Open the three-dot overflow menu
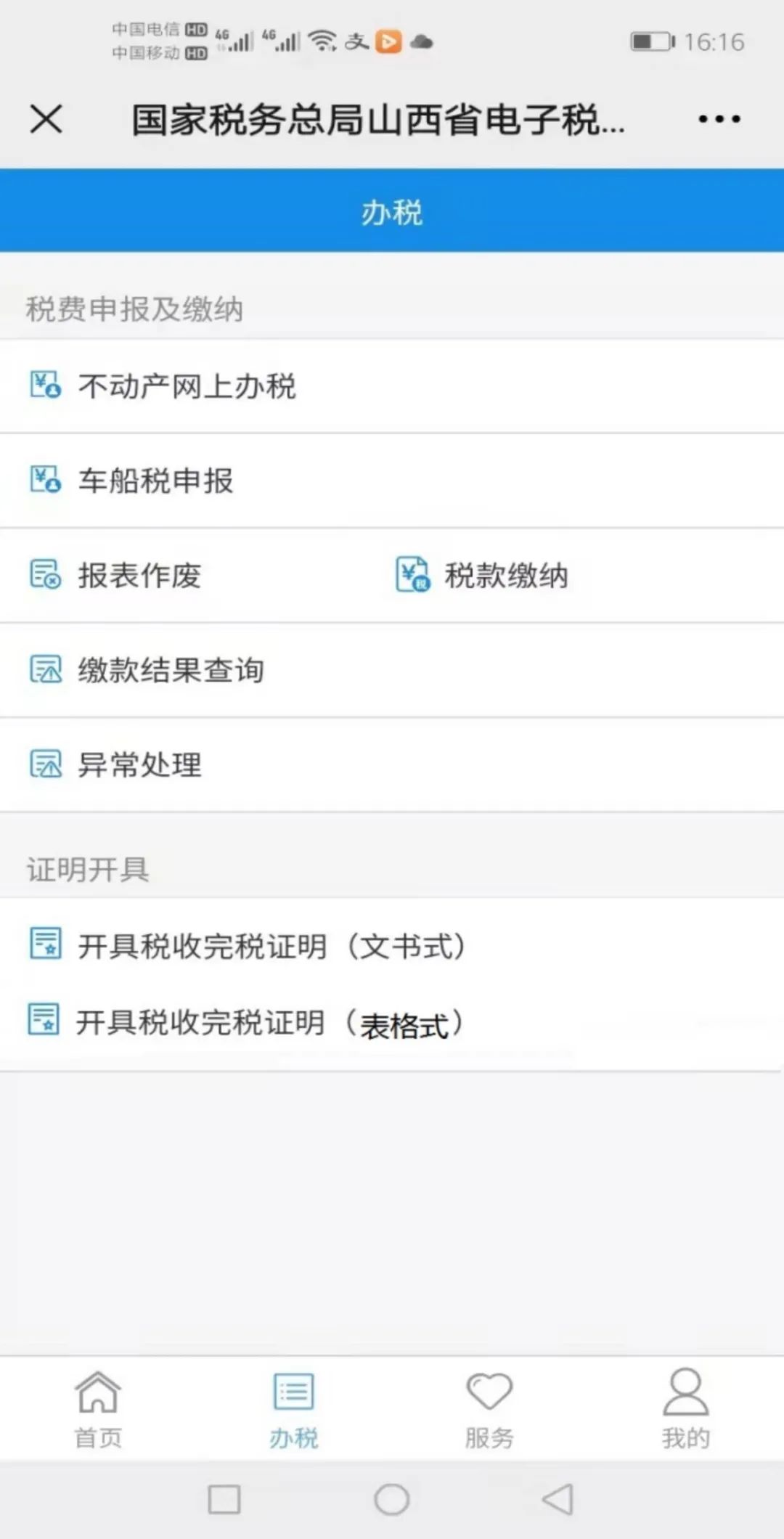This screenshot has height=1539, width=784. click(719, 119)
